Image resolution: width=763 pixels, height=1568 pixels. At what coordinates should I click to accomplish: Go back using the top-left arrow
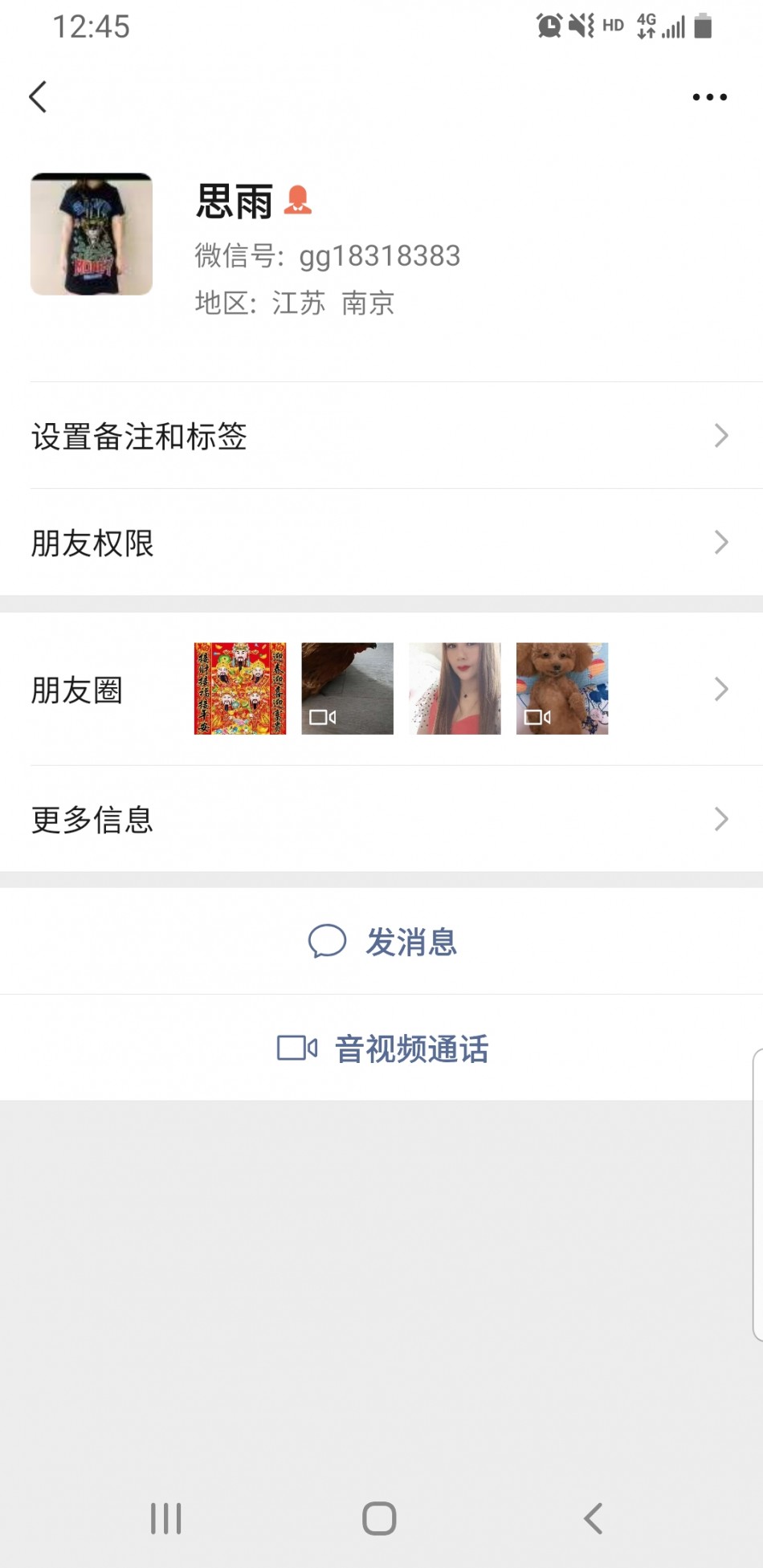(x=38, y=97)
